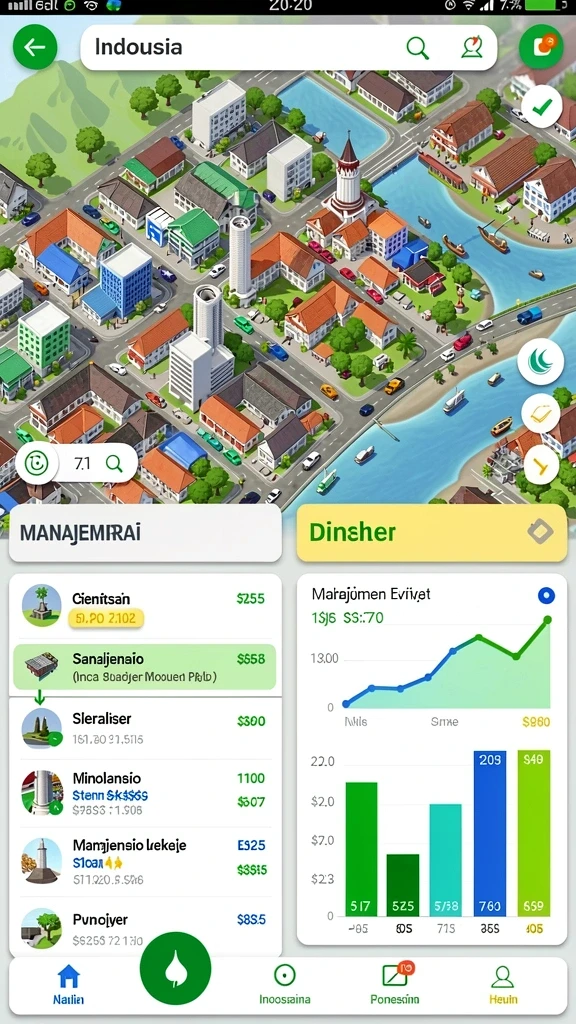Image resolution: width=576 pixels, height=1024 pixels.
Task: Open the Minolansio row
Action: pos(145,793)
